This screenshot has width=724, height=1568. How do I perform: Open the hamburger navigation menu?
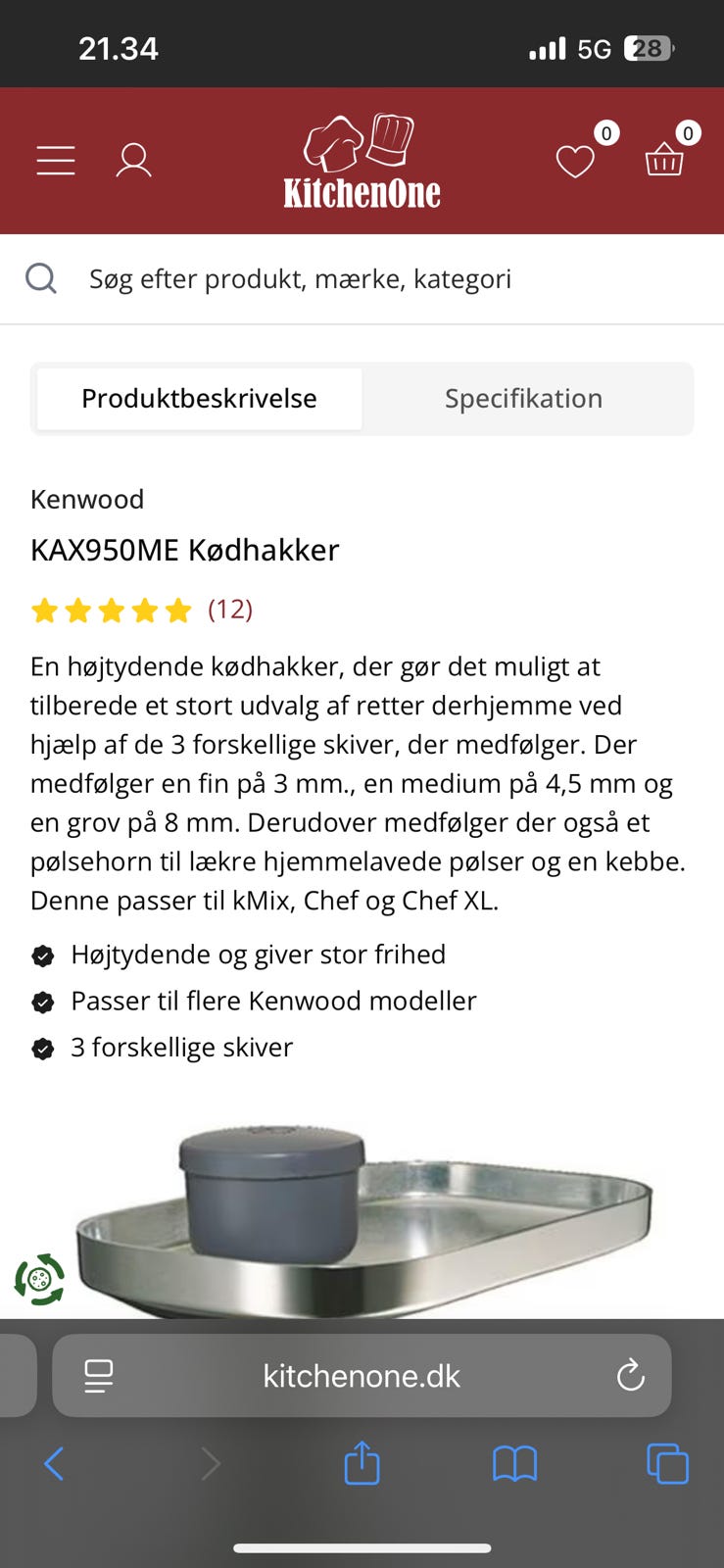tap(55, 160)
